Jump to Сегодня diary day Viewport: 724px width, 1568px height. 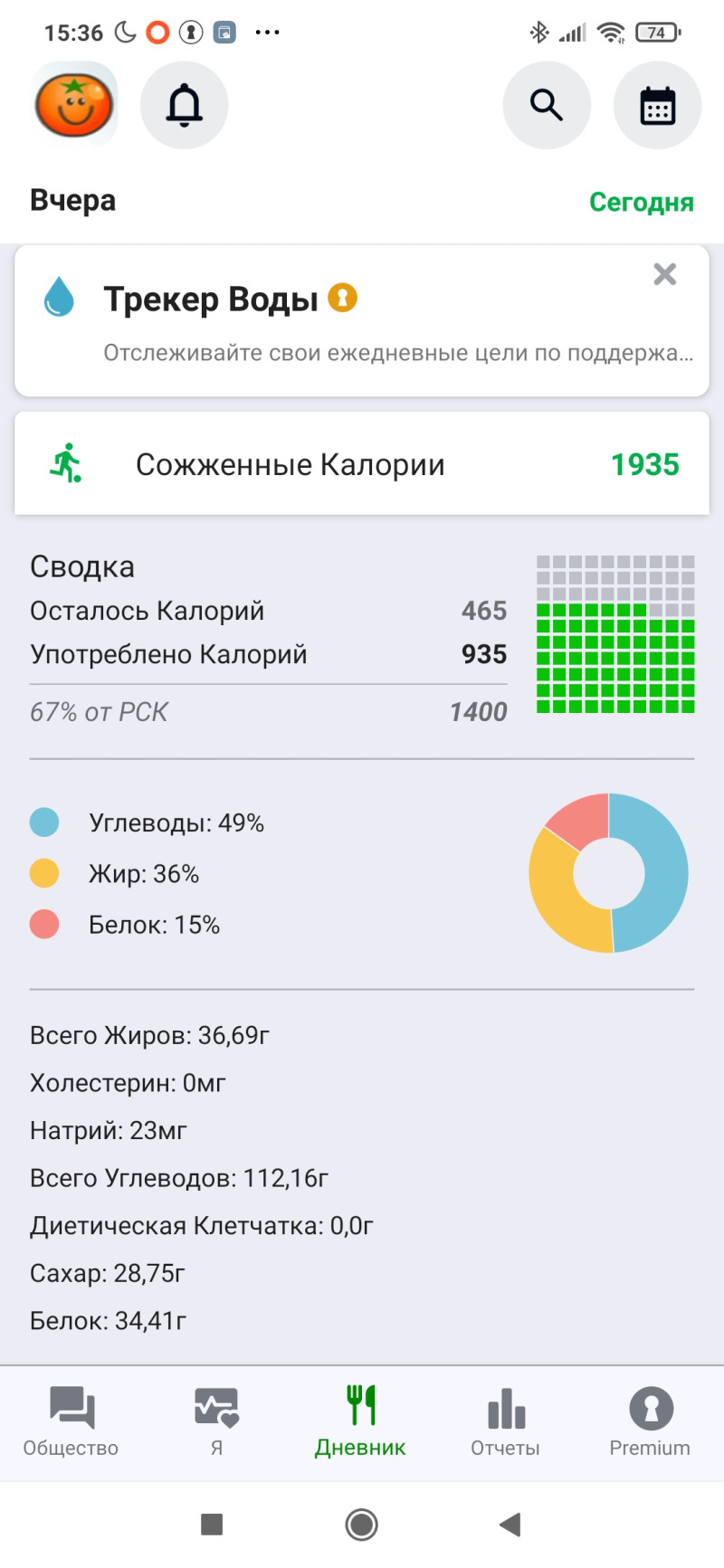pos(641,202)
